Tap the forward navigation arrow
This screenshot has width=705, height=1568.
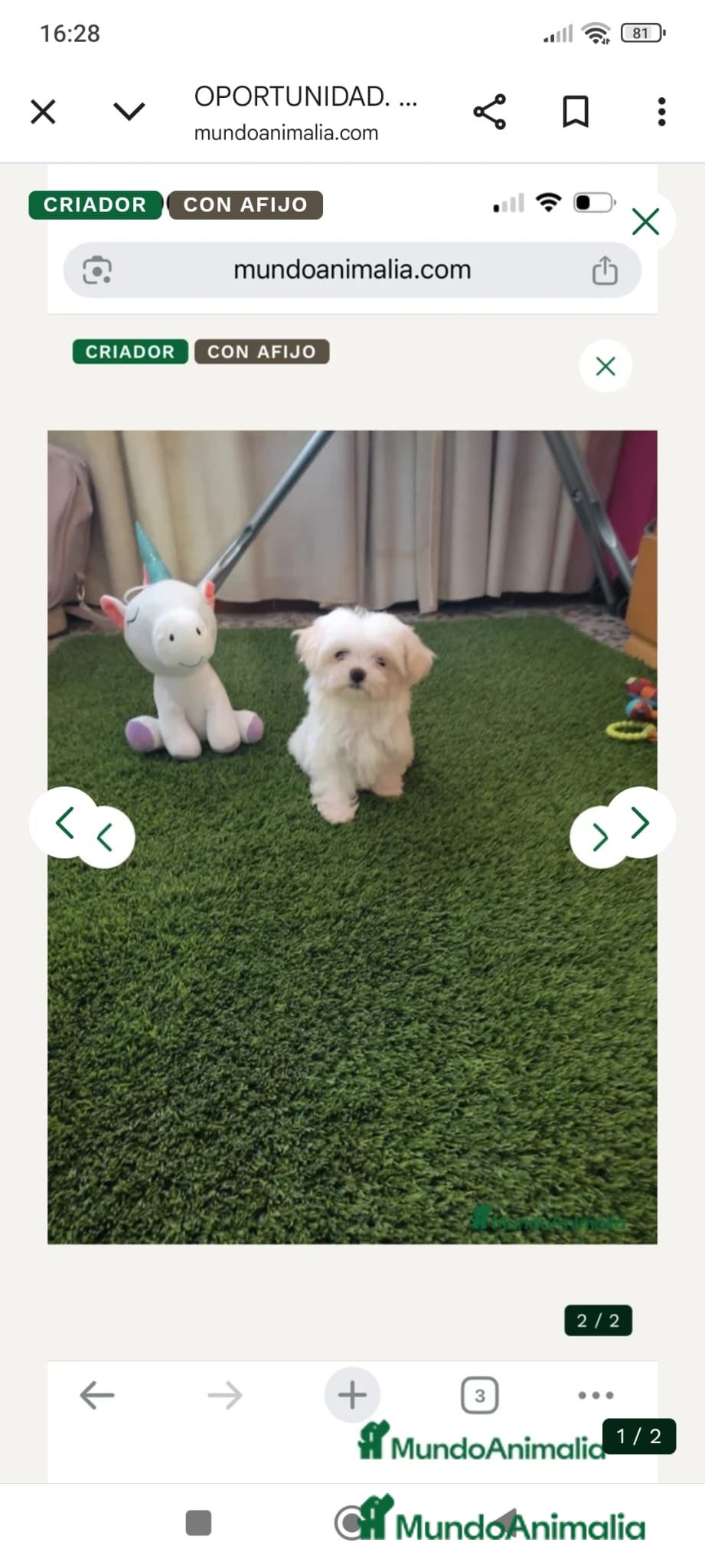224,1395
